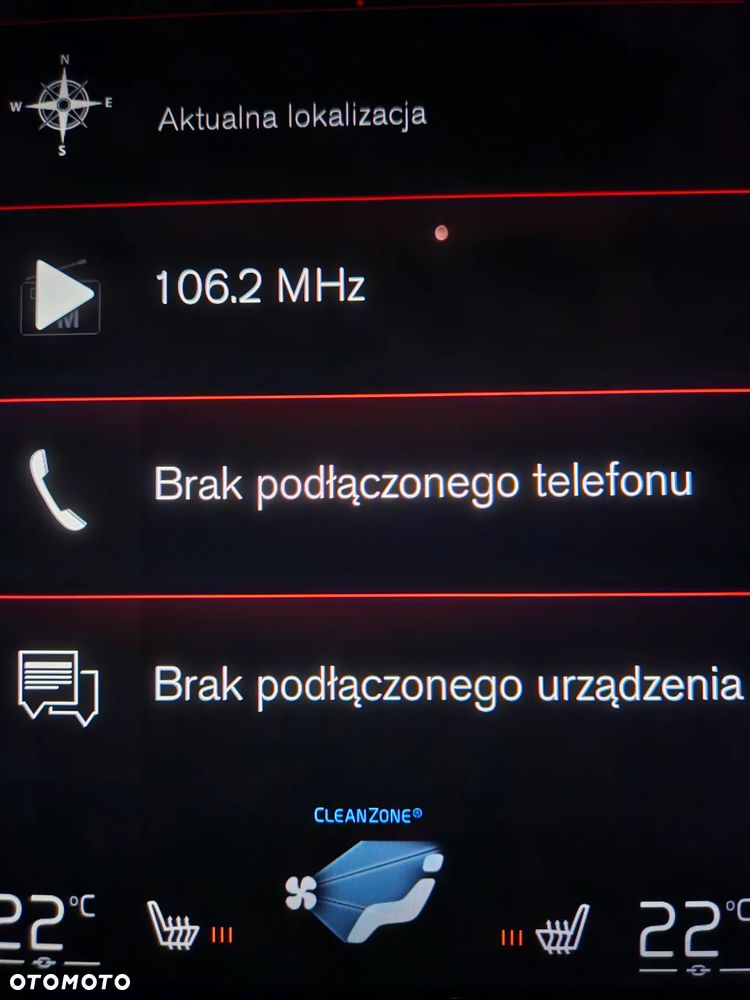Toggle the right seat heating
Image resolution: width=750 pixels, height=1000 pixels.
560,930
